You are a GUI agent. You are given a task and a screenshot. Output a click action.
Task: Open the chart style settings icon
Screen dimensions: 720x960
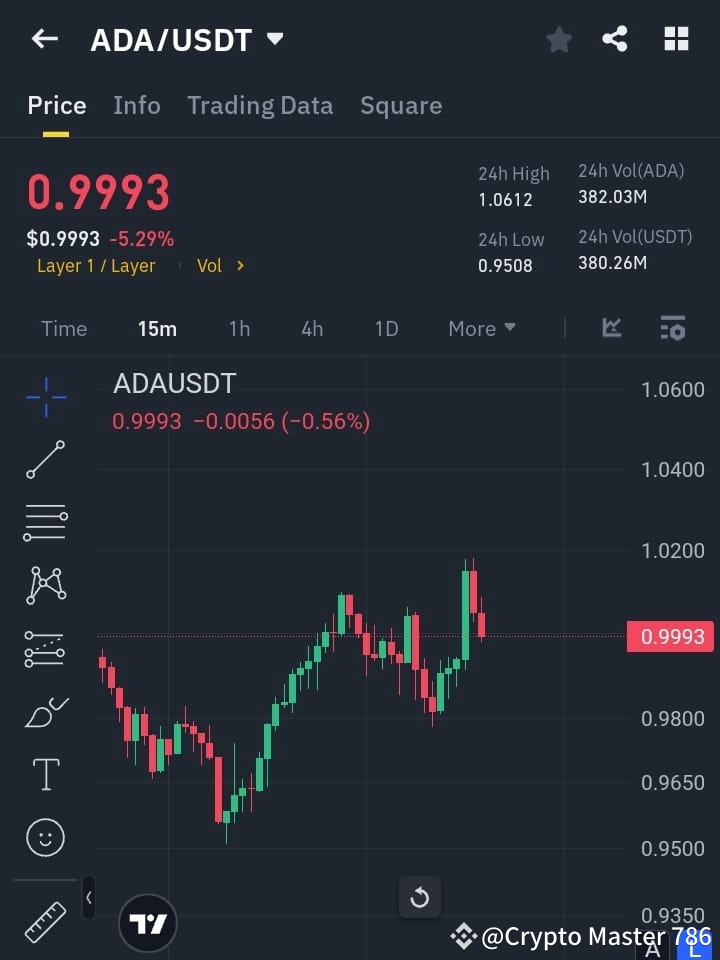point(672,328)
